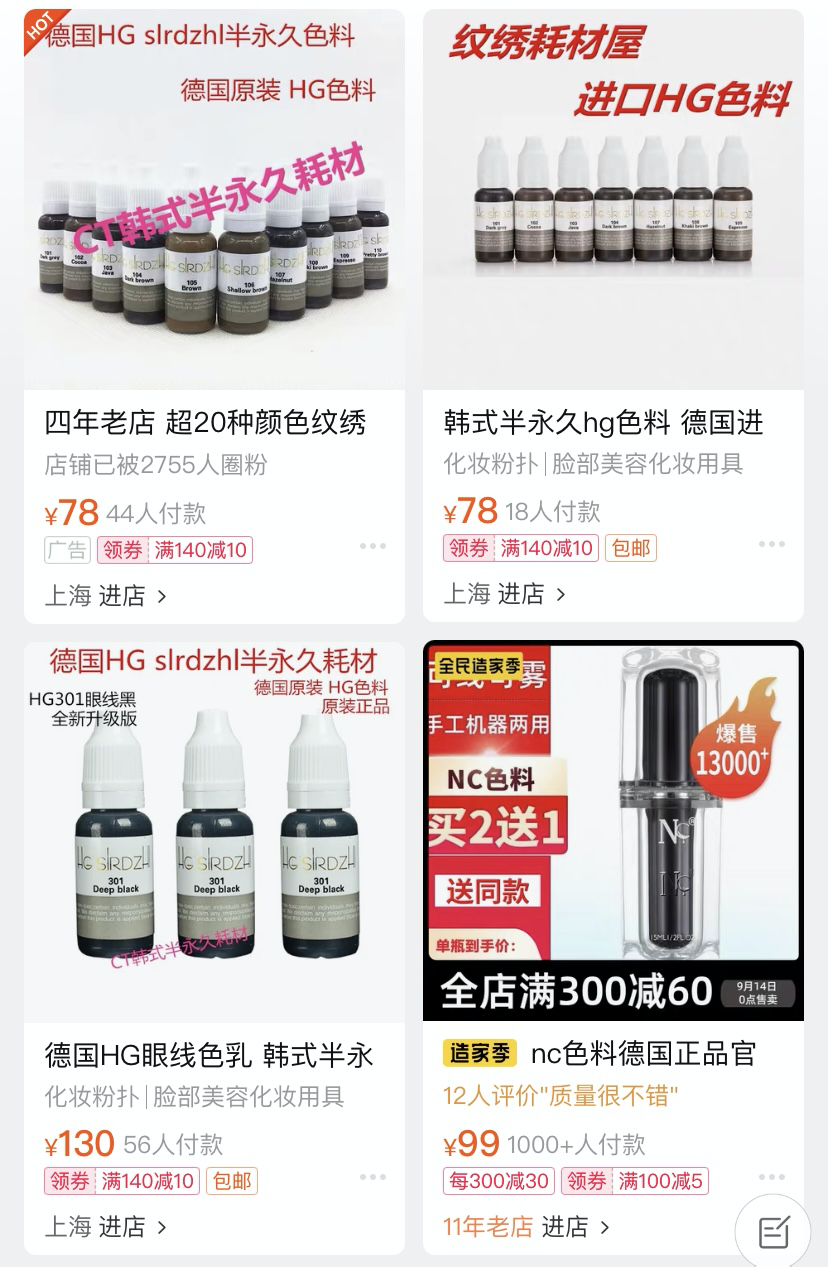Screen dimensions: 828x1267
Task: Open the floating feedback note button
Action: coord(773,1232)
